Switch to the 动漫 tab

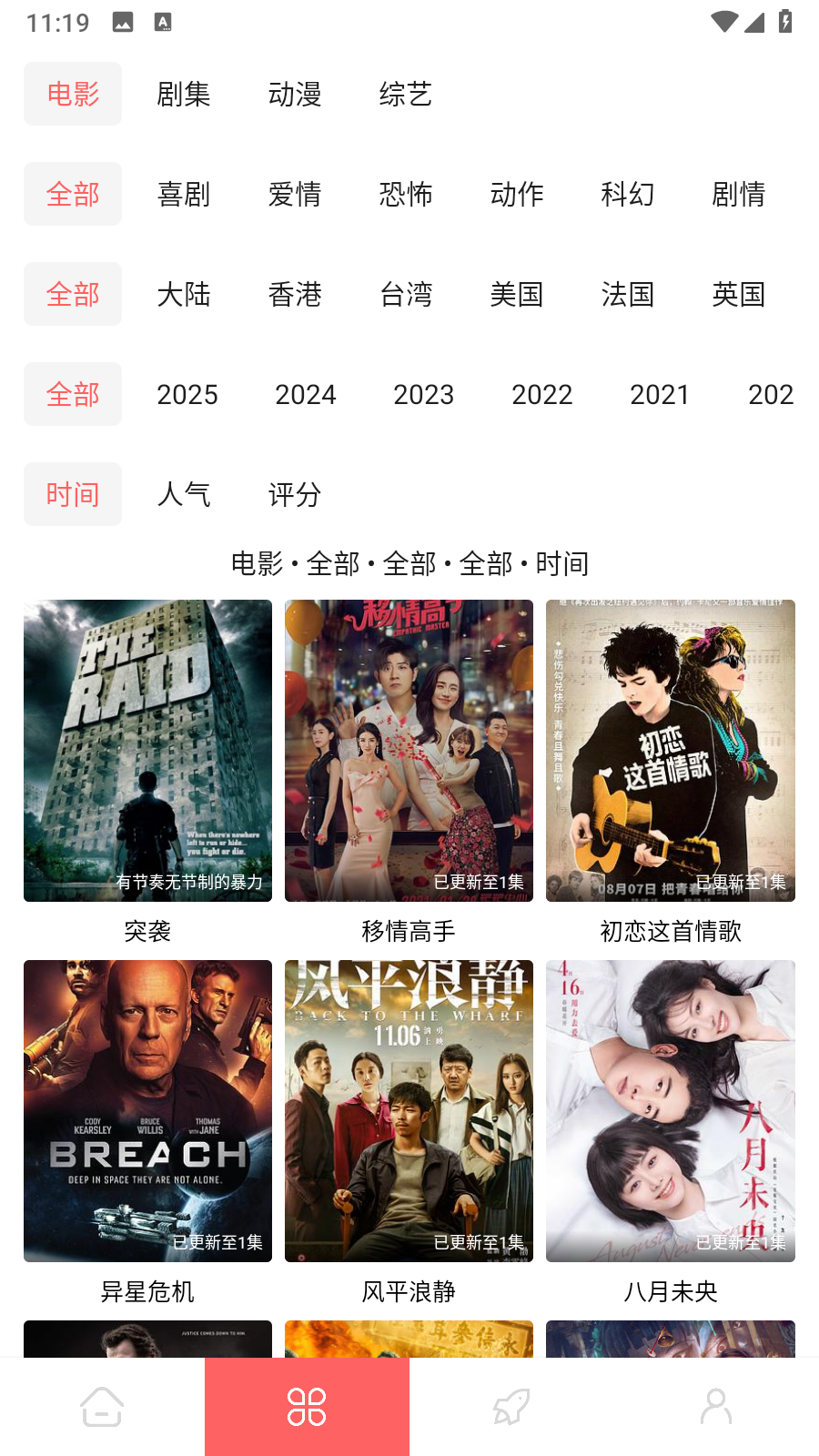(295, 93)
